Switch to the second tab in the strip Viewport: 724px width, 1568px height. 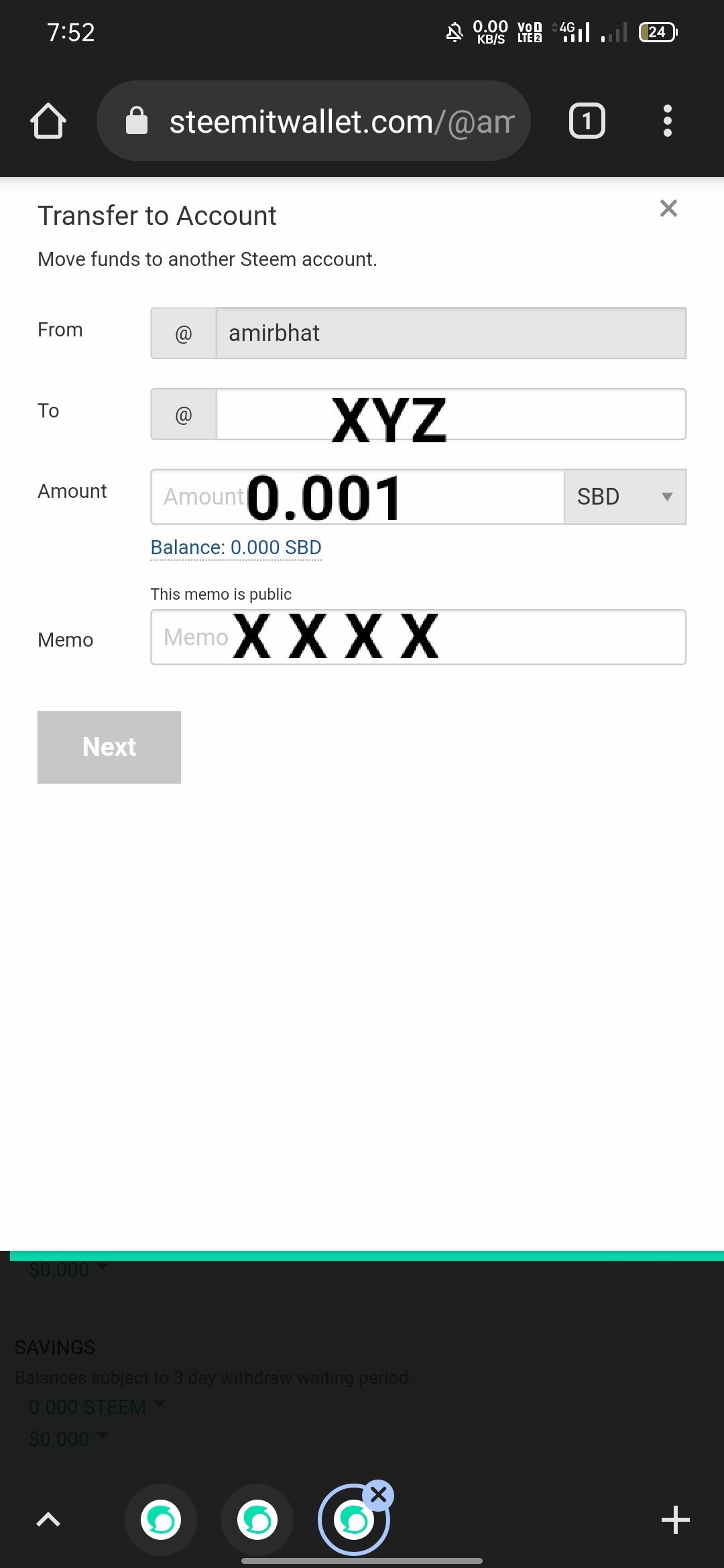coord(257,1519)
